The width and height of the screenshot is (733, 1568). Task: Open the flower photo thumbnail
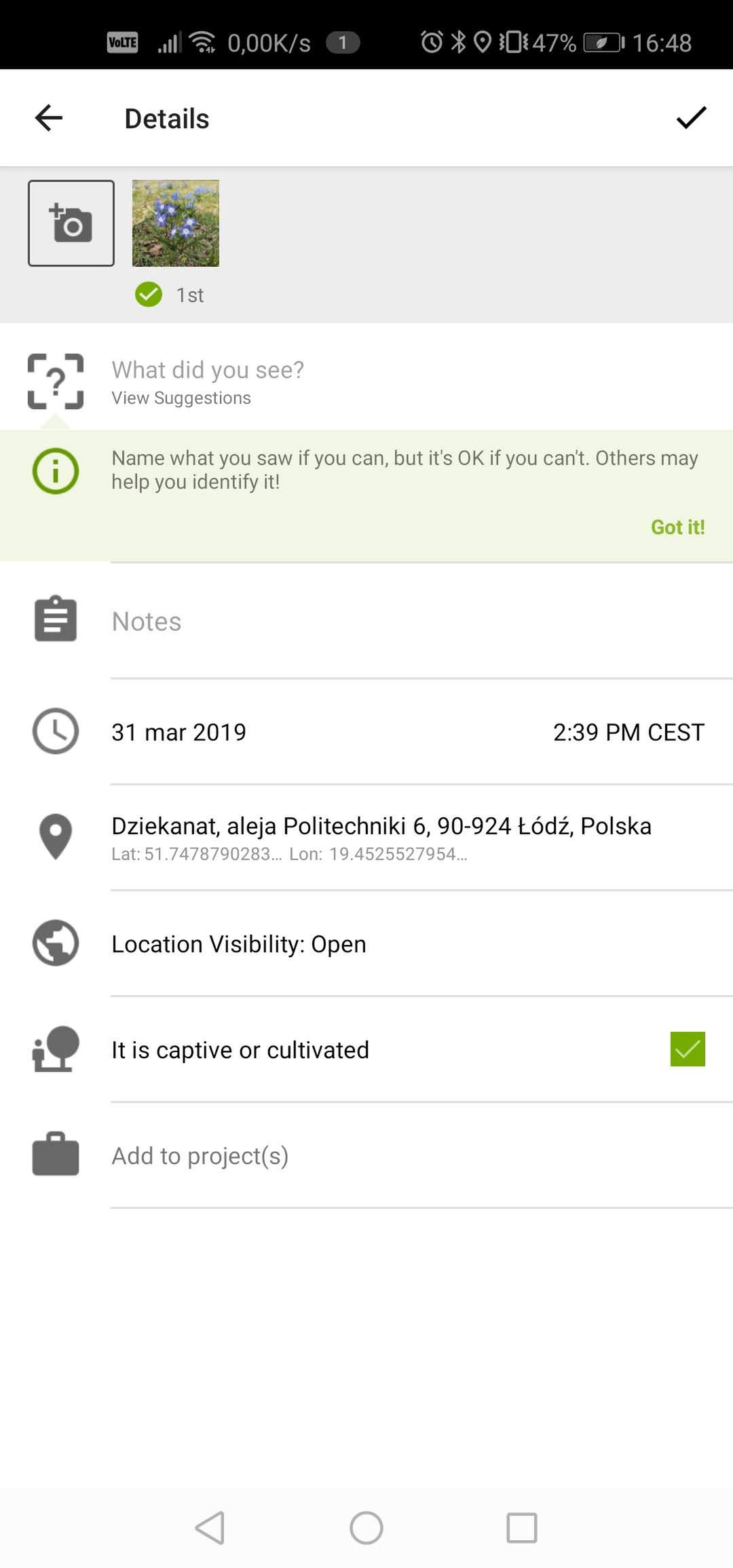(x=176, y=223)
